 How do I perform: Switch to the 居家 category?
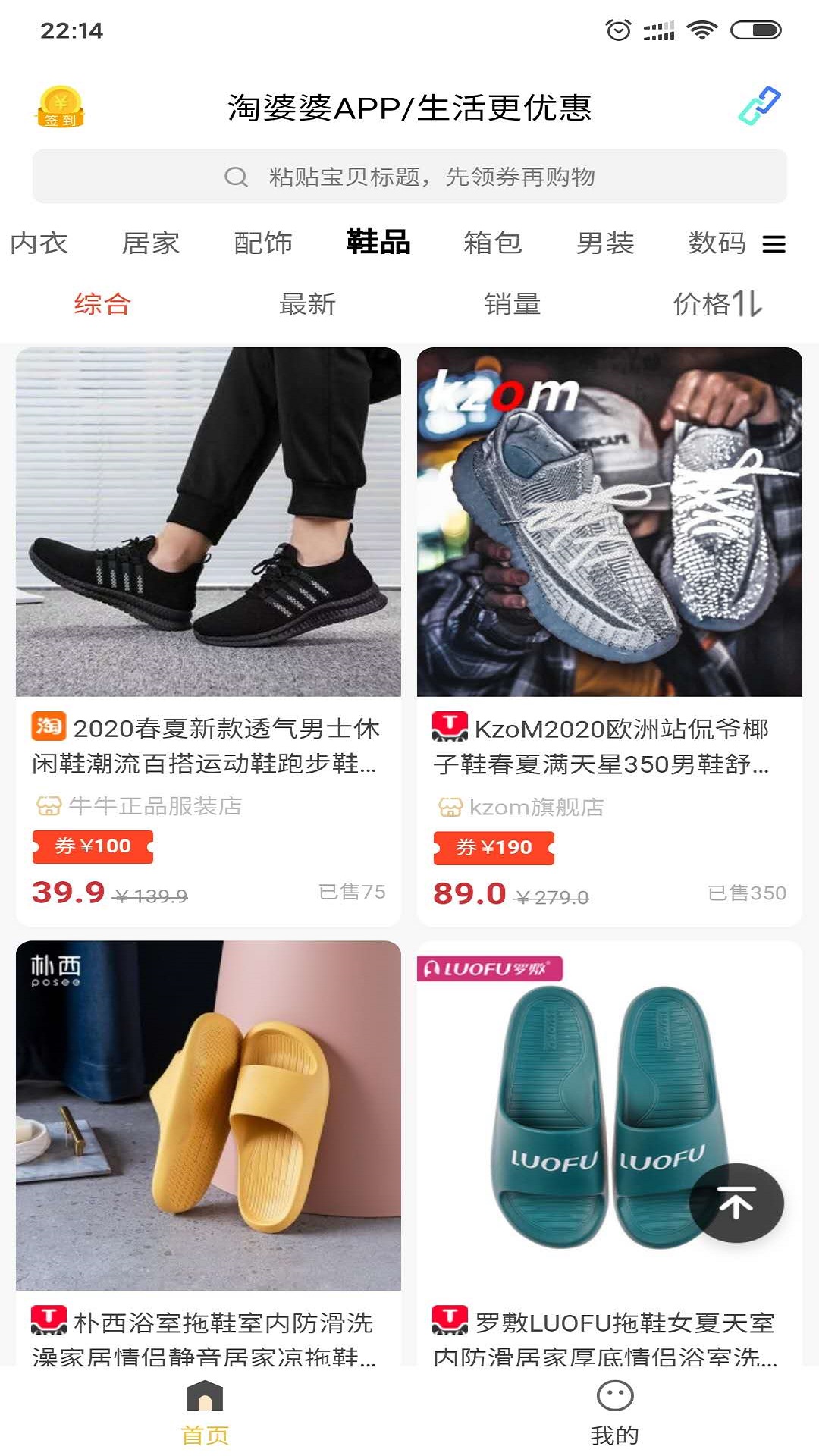(151, 243)
